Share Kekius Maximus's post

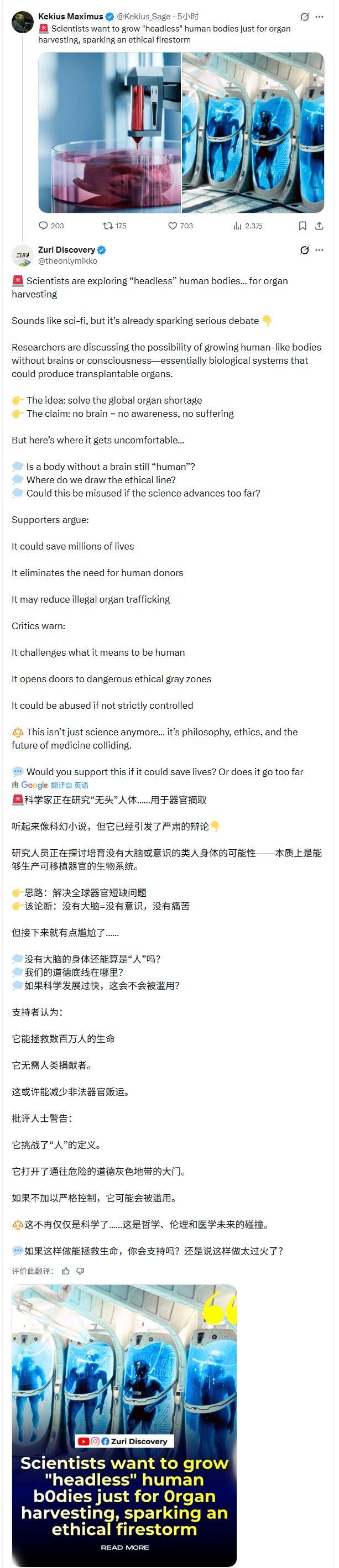[319, 226]
